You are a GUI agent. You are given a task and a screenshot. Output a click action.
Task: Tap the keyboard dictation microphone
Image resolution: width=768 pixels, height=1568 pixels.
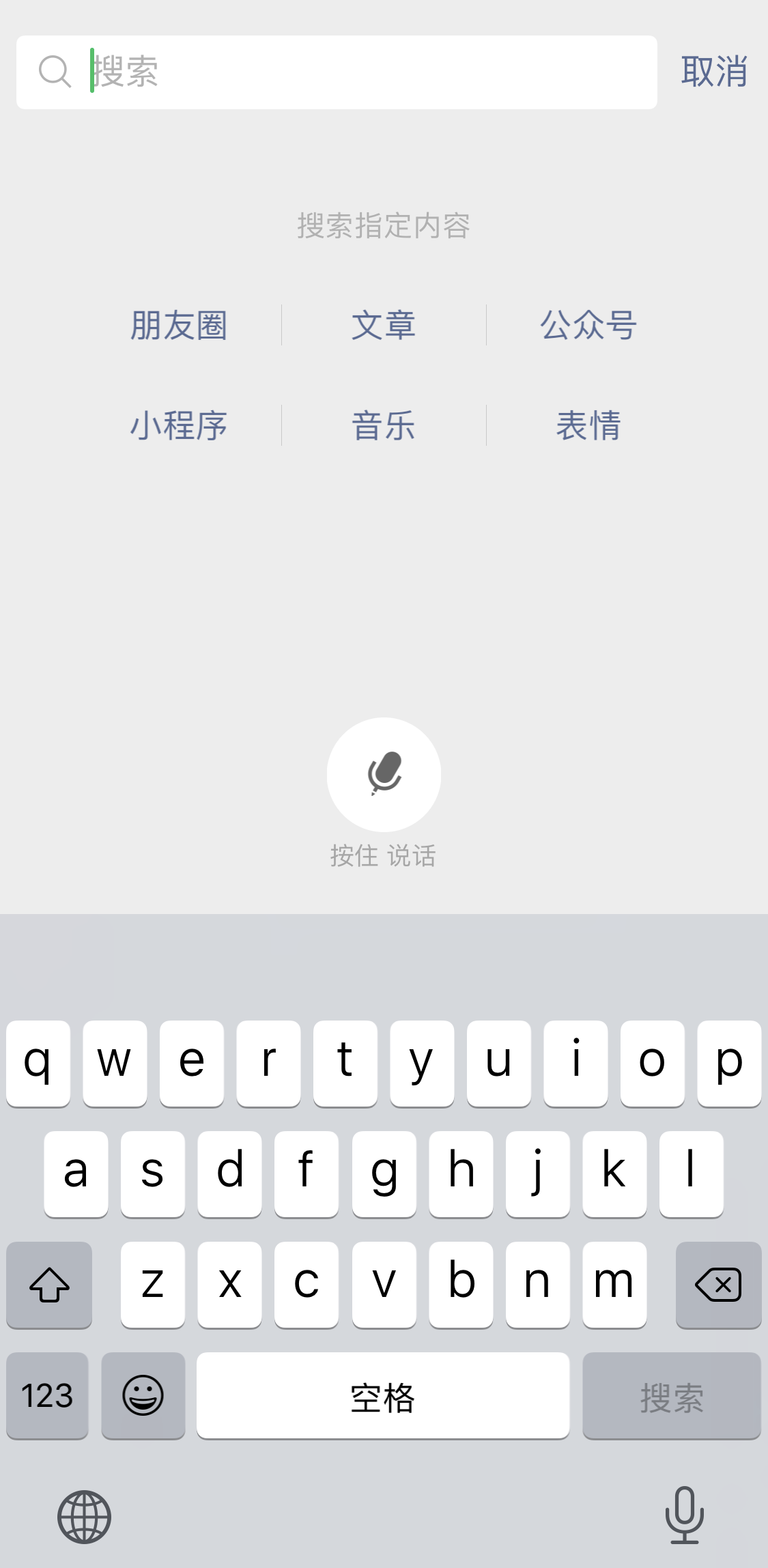[684, 1515]
